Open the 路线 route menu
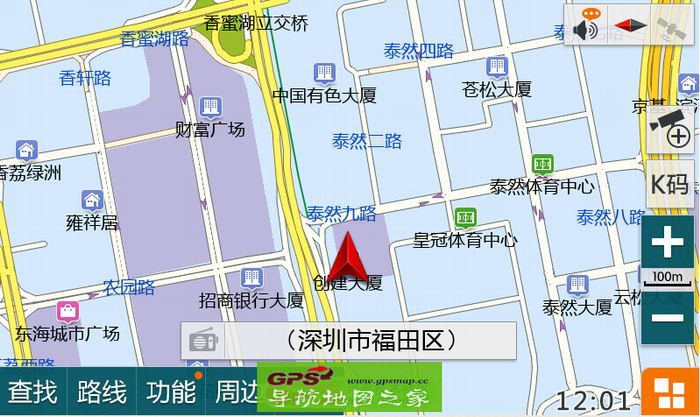 click(x=102, y=393)
